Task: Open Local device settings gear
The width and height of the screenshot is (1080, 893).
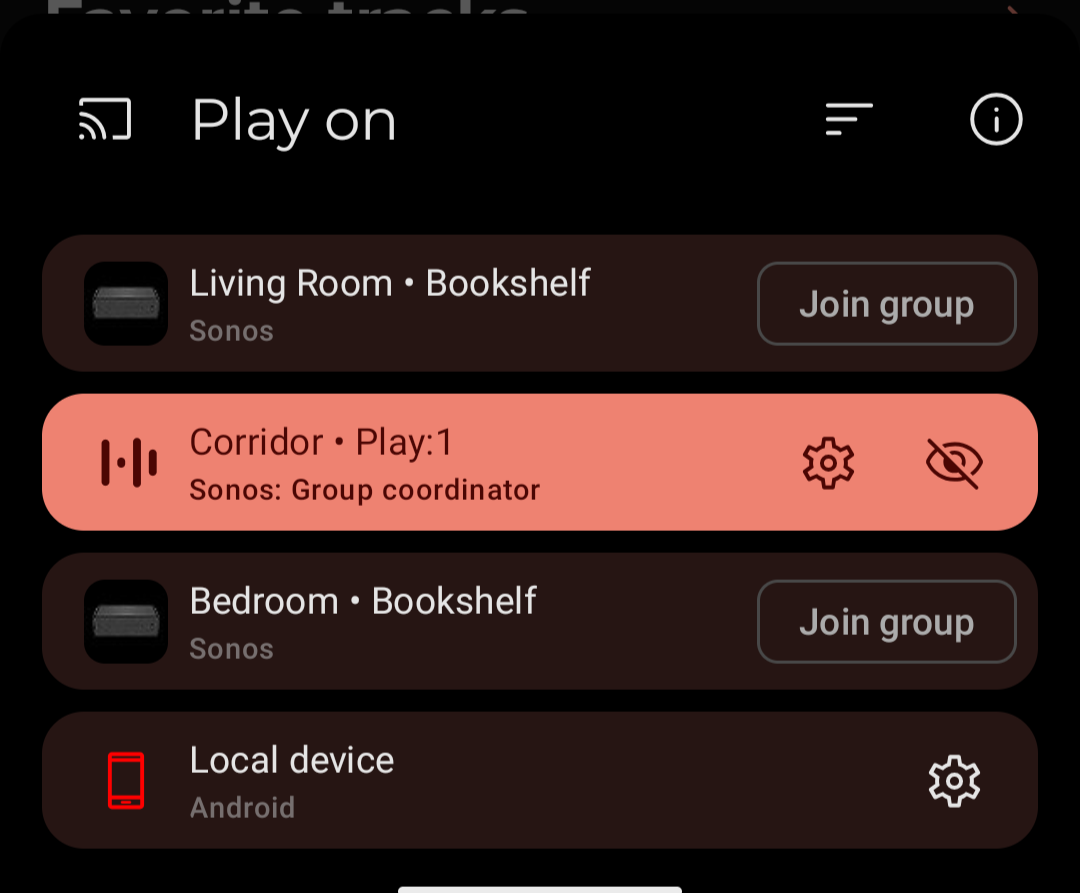Action: coord(954,781)
